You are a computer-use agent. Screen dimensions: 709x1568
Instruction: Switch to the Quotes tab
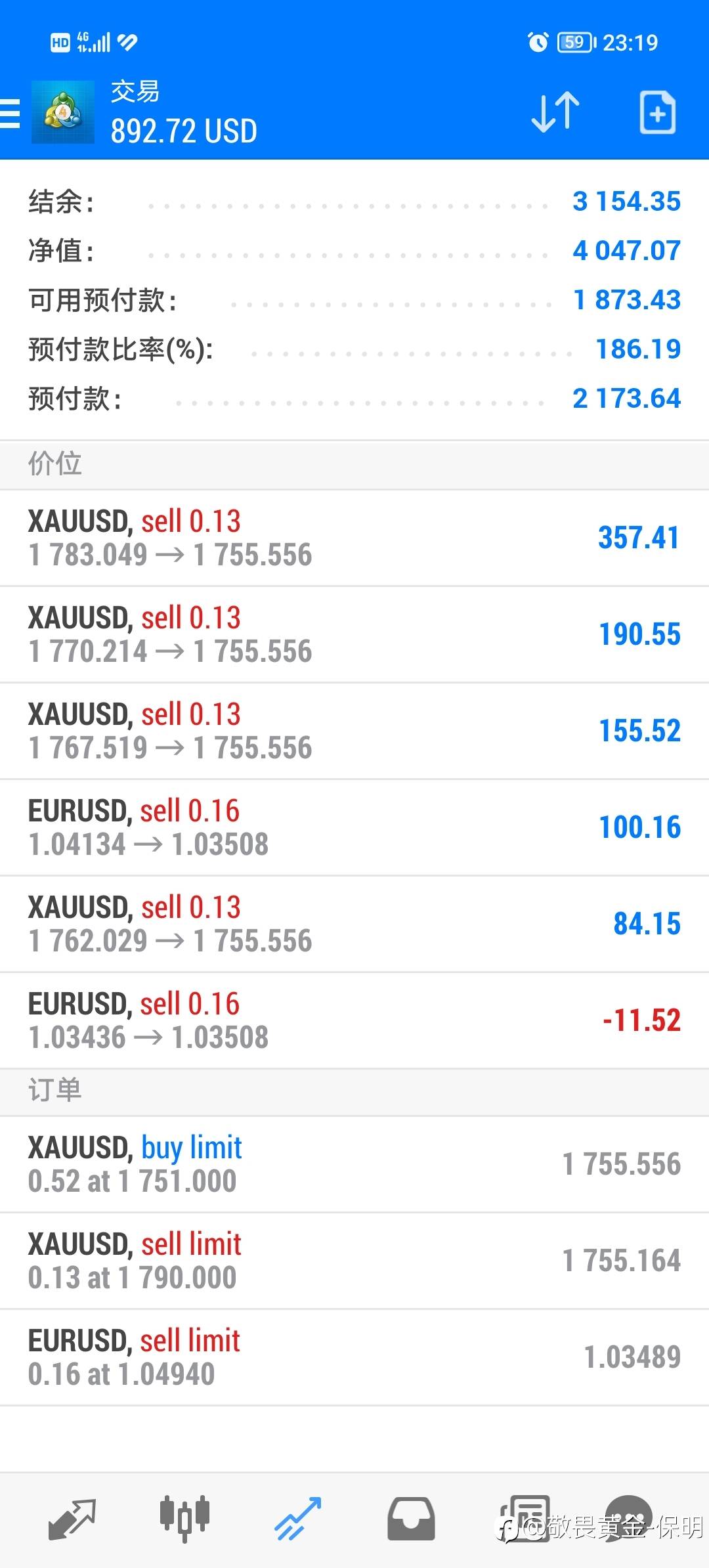[x=72, y=1519]
